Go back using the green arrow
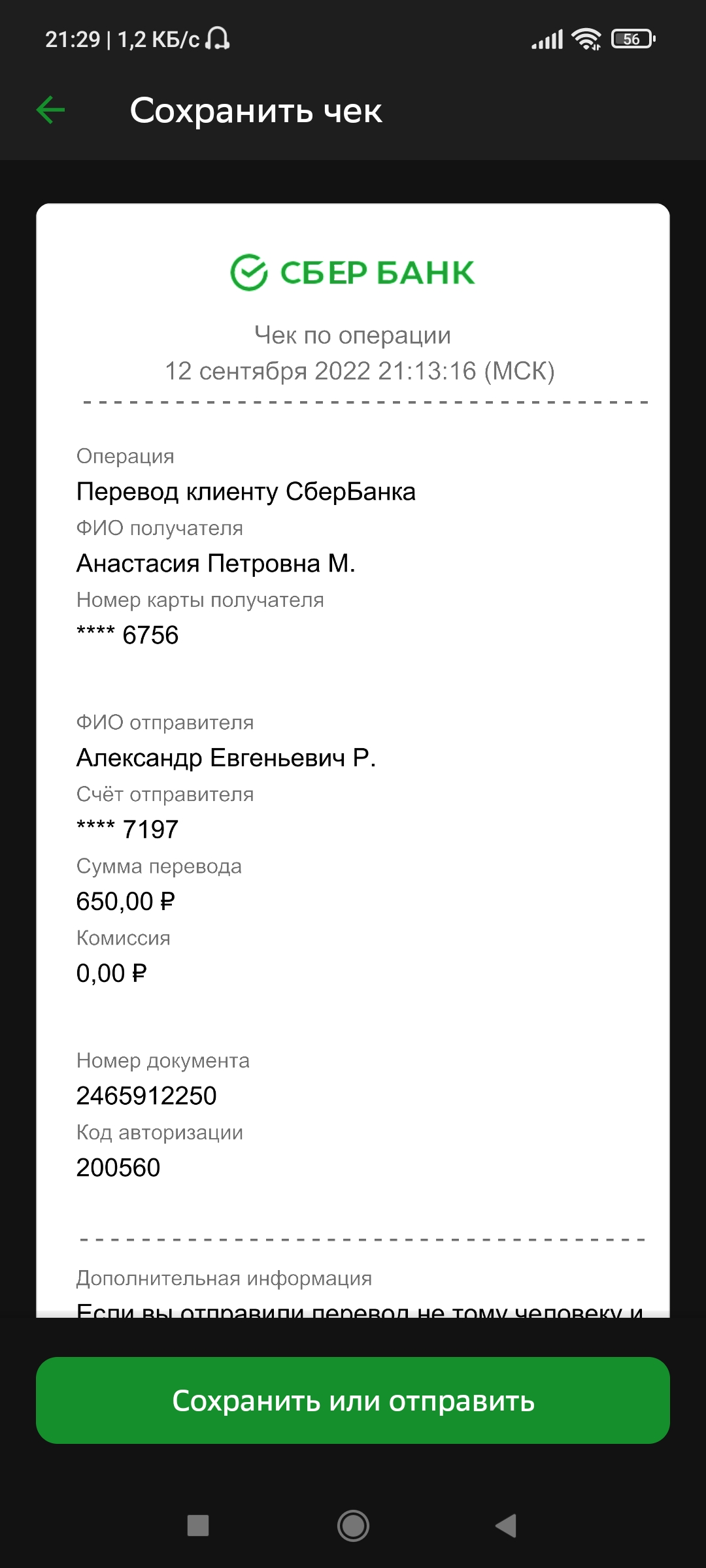The image size is (706, 1568). [51, 110]
